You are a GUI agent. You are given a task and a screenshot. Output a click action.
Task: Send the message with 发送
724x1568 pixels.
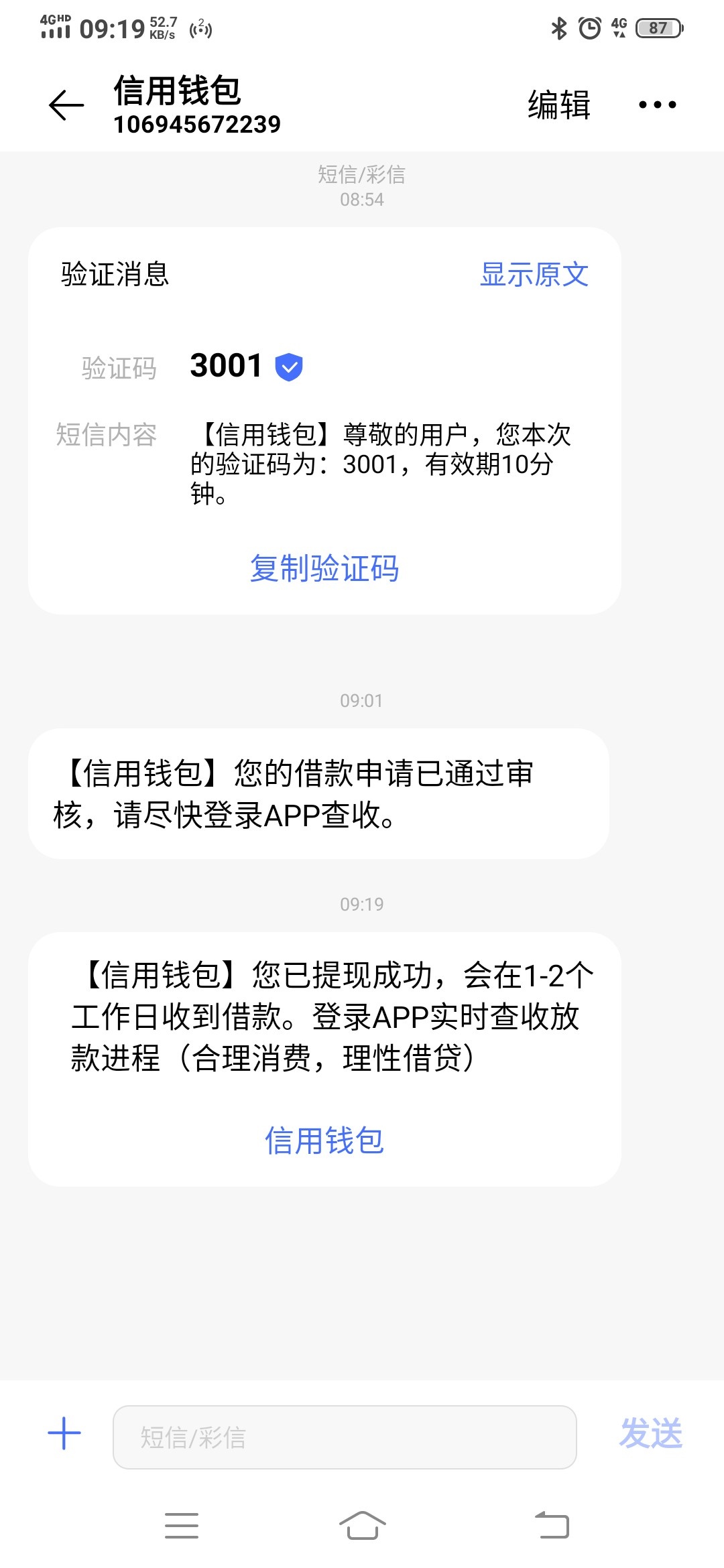[x=651, y=1433]
